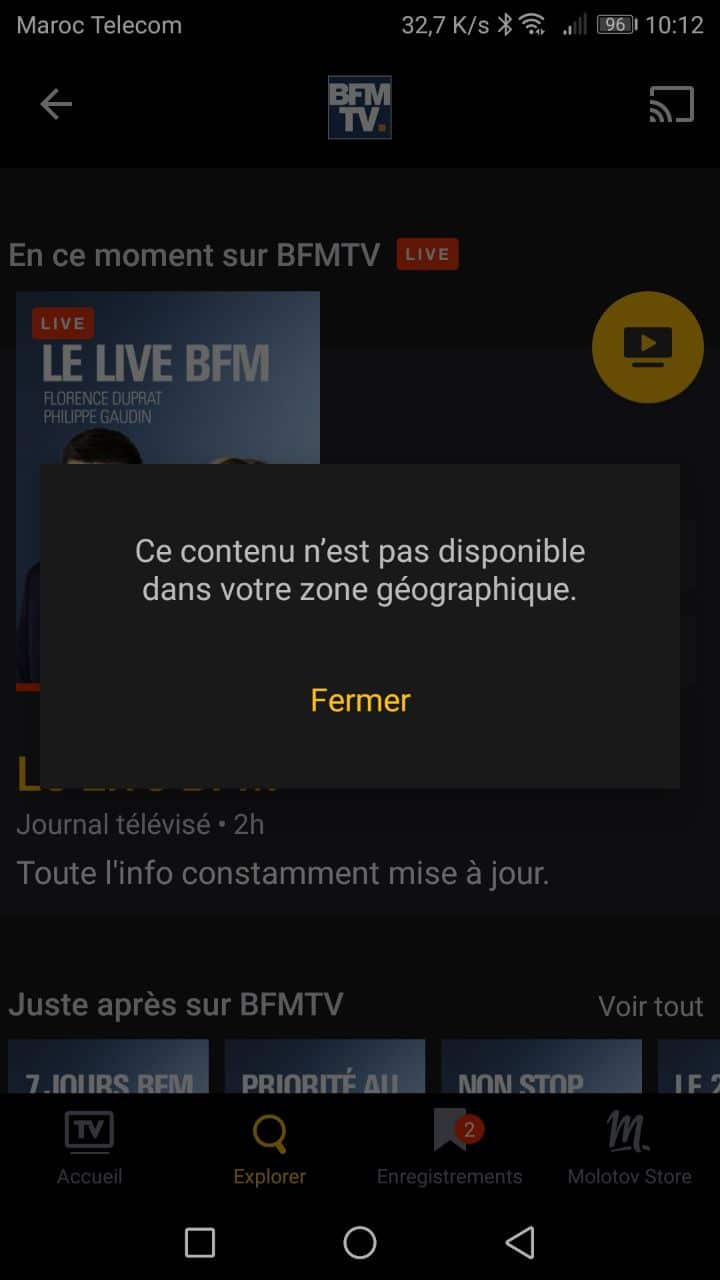Open the Non Stop program thumbnail
Screen dimensions: 720x1280
coord(541,1066)
